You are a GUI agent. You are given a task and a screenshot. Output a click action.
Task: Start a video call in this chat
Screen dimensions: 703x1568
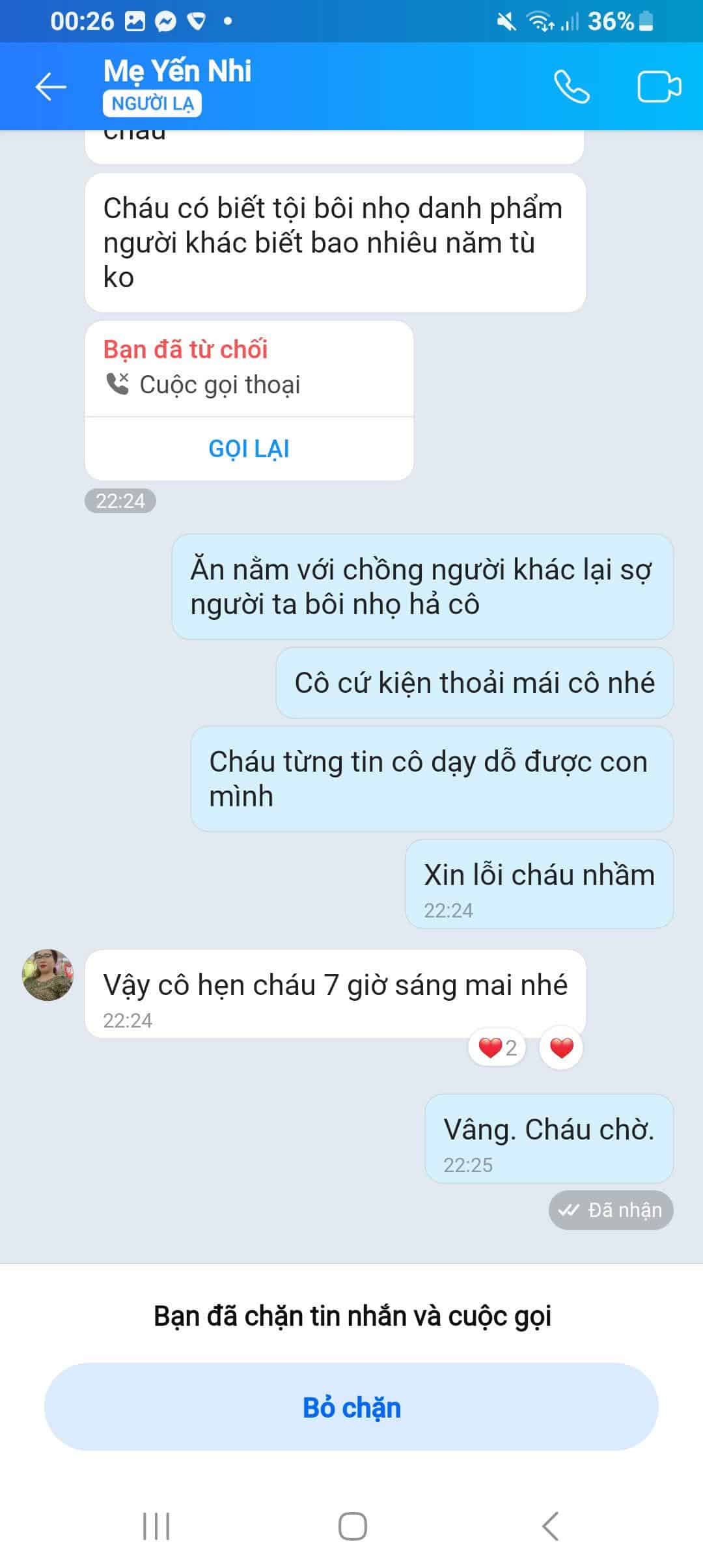658,87
